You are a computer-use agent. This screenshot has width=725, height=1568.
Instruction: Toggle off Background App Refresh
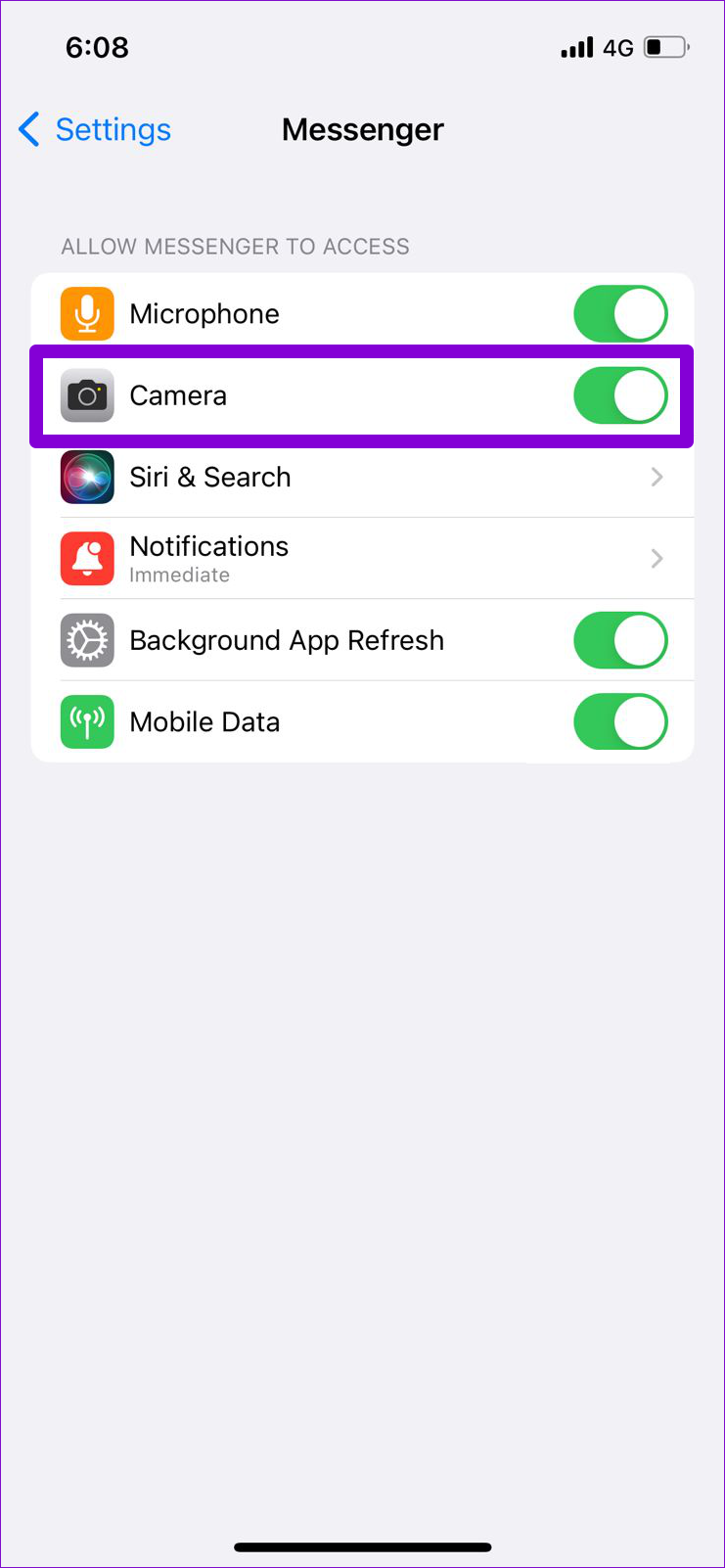point(620,640)
